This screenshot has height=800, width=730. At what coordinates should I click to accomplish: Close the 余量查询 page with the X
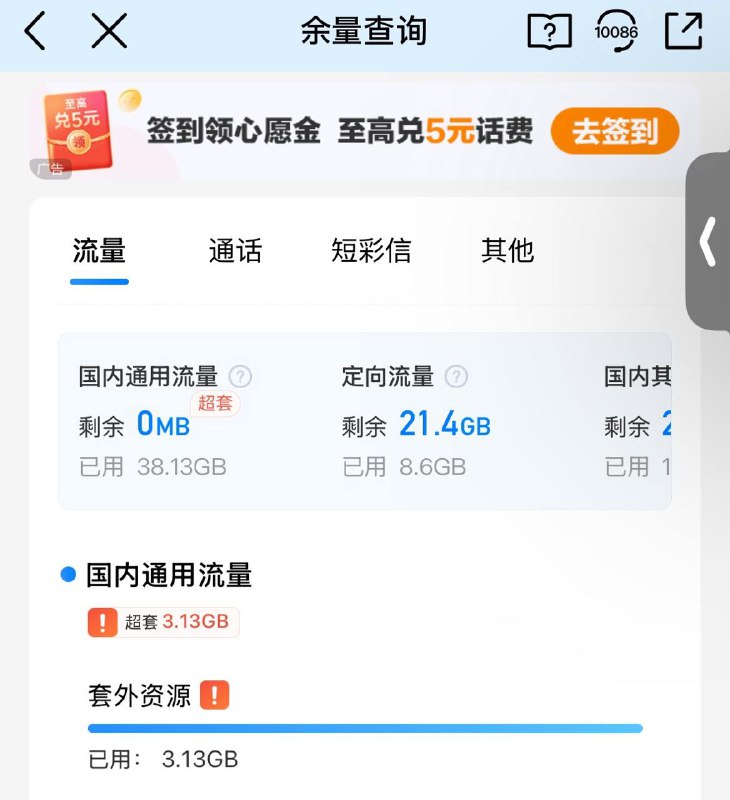pyautogui.click(x=108, y=31)
